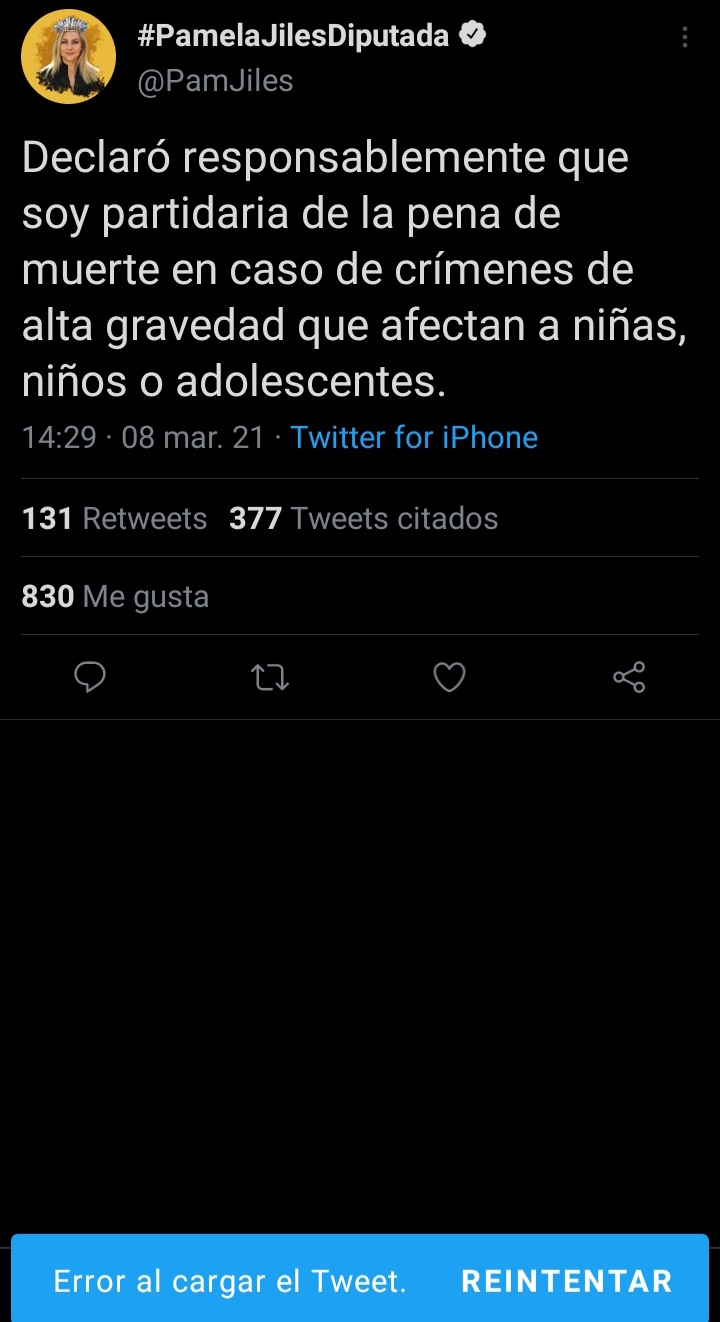Like this tweet with the heart
This screenshot has width=720, height=1322.
point(449,678)
